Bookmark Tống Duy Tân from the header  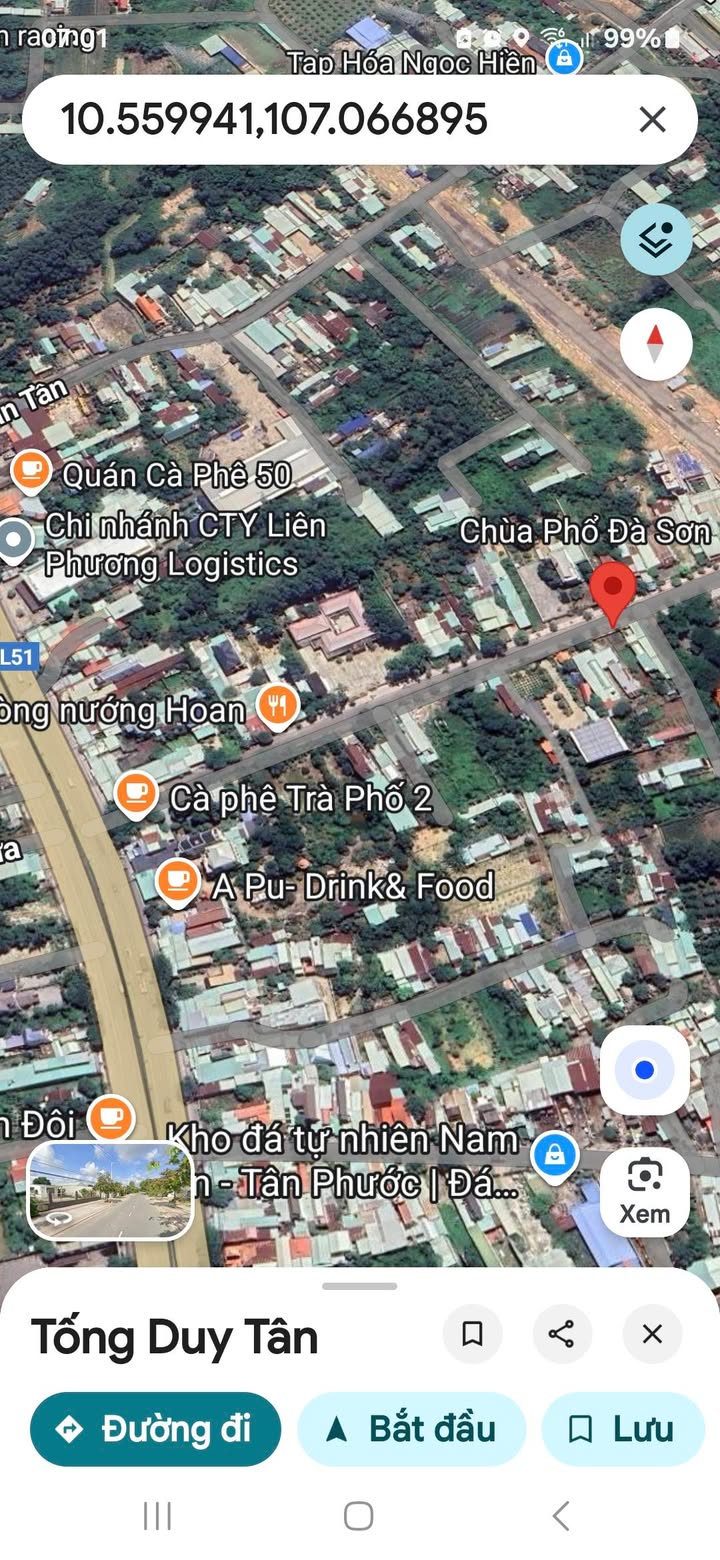(x=472, y=1334)
